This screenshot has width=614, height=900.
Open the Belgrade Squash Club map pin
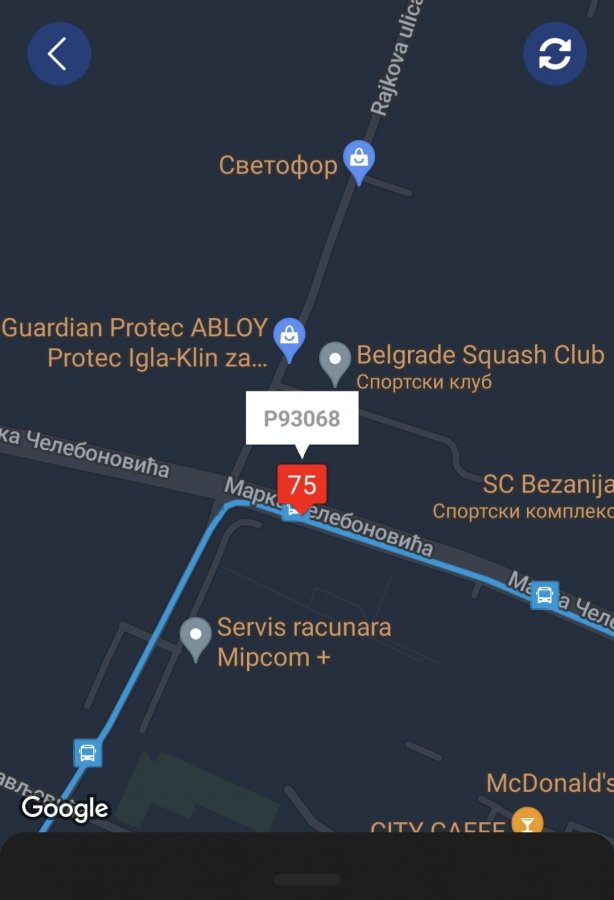point(334,359)
